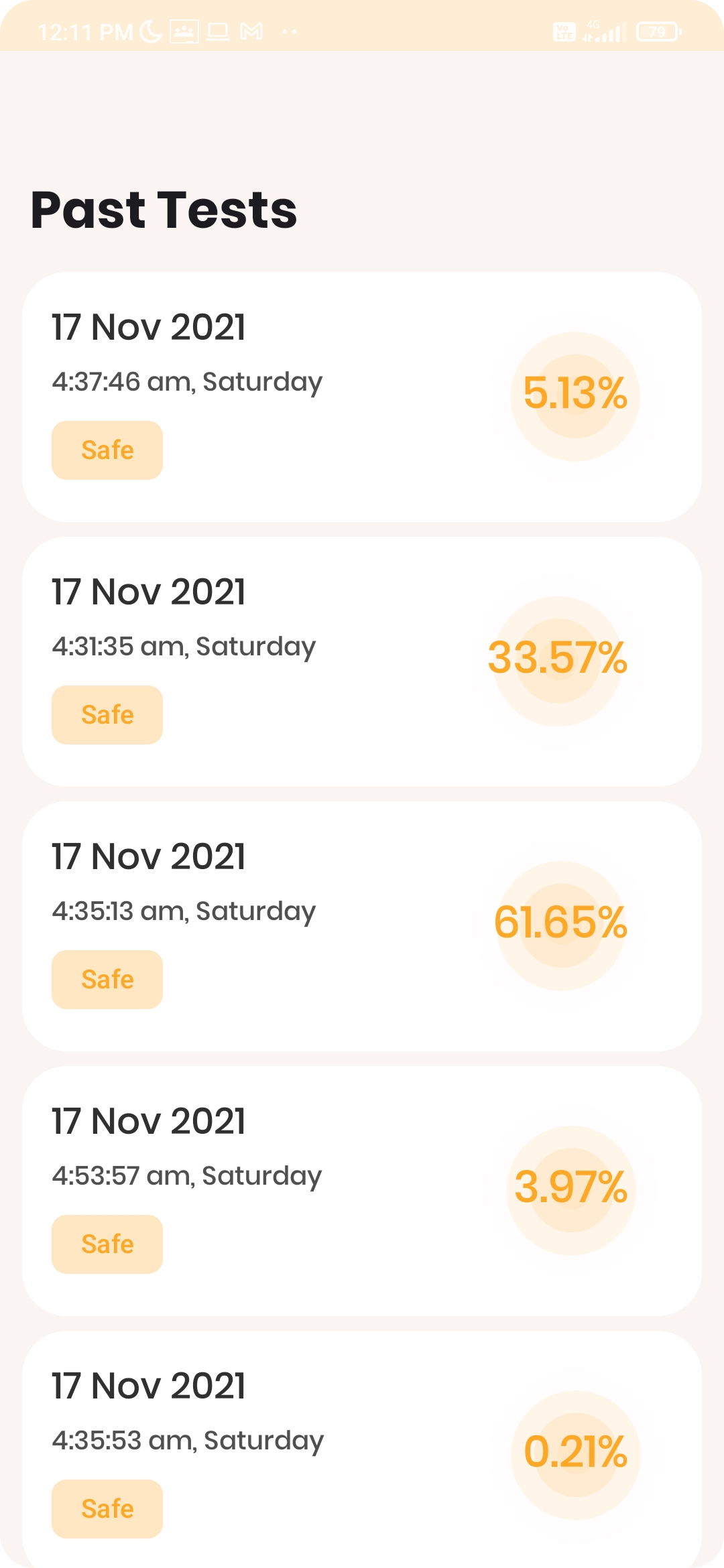Select the 4:53:57 am test card
This screenshot has width=724, height=1568.
362,1191
